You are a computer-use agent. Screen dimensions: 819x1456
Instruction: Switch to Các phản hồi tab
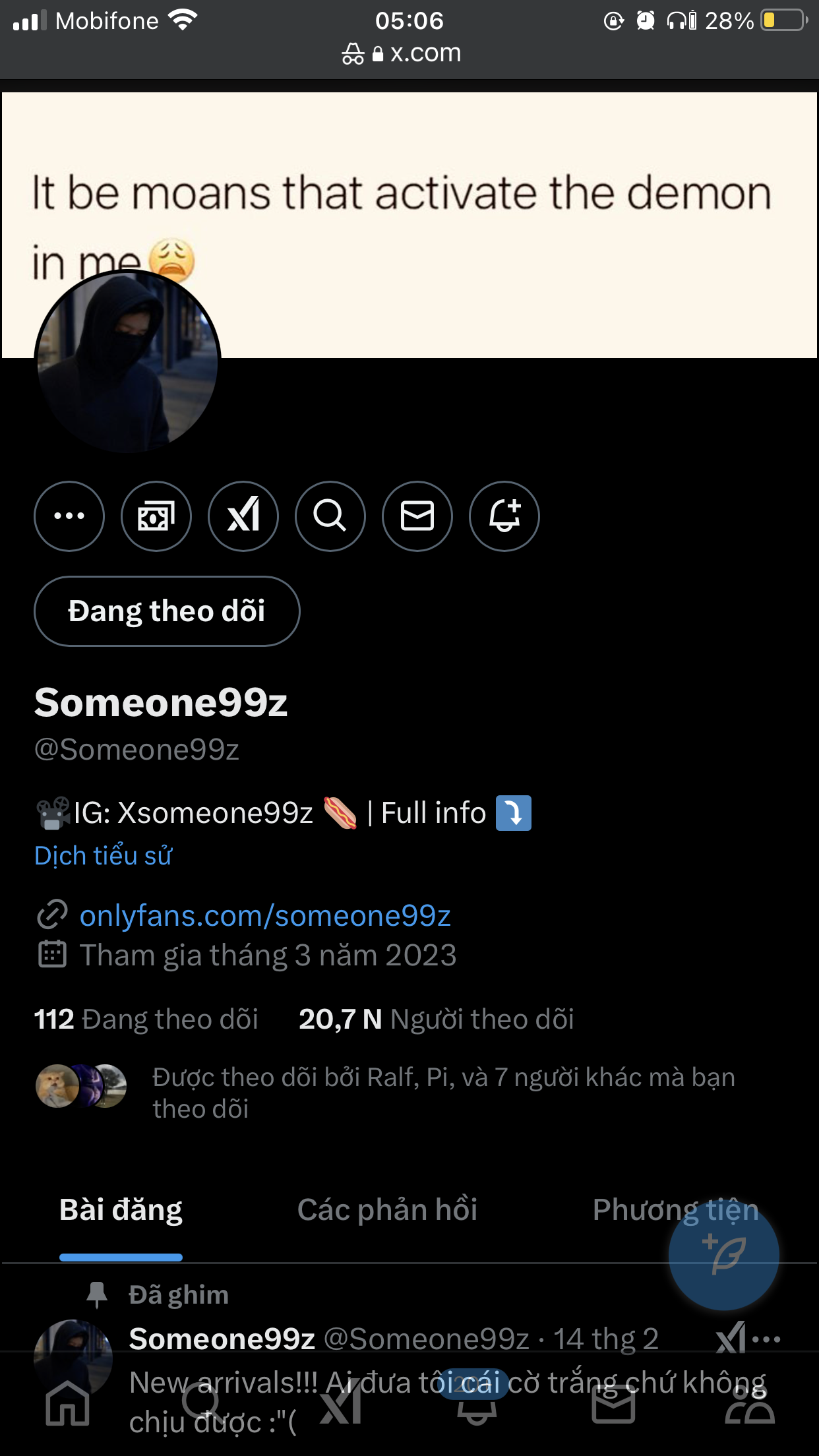pyautogui.click(x=387, y=1210)
